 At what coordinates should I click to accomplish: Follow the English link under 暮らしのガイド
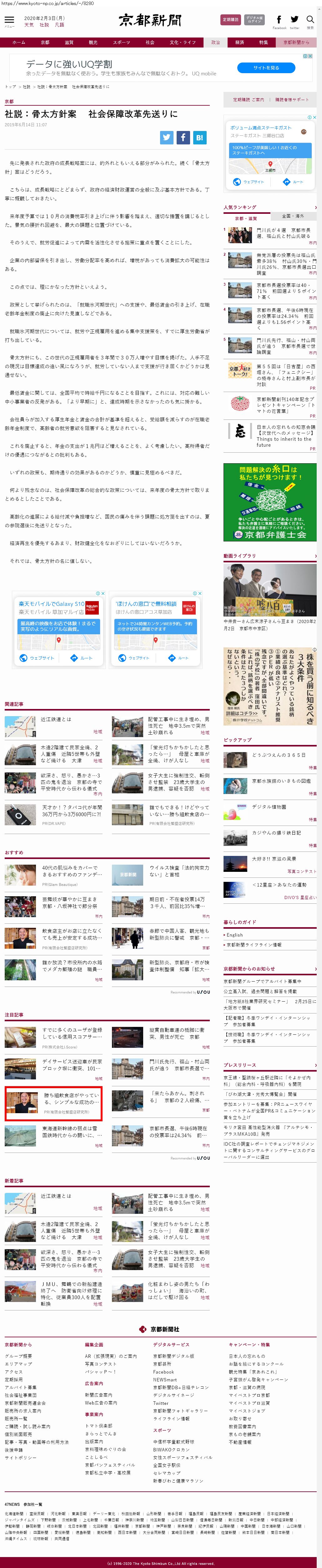[x=234, y=935]
